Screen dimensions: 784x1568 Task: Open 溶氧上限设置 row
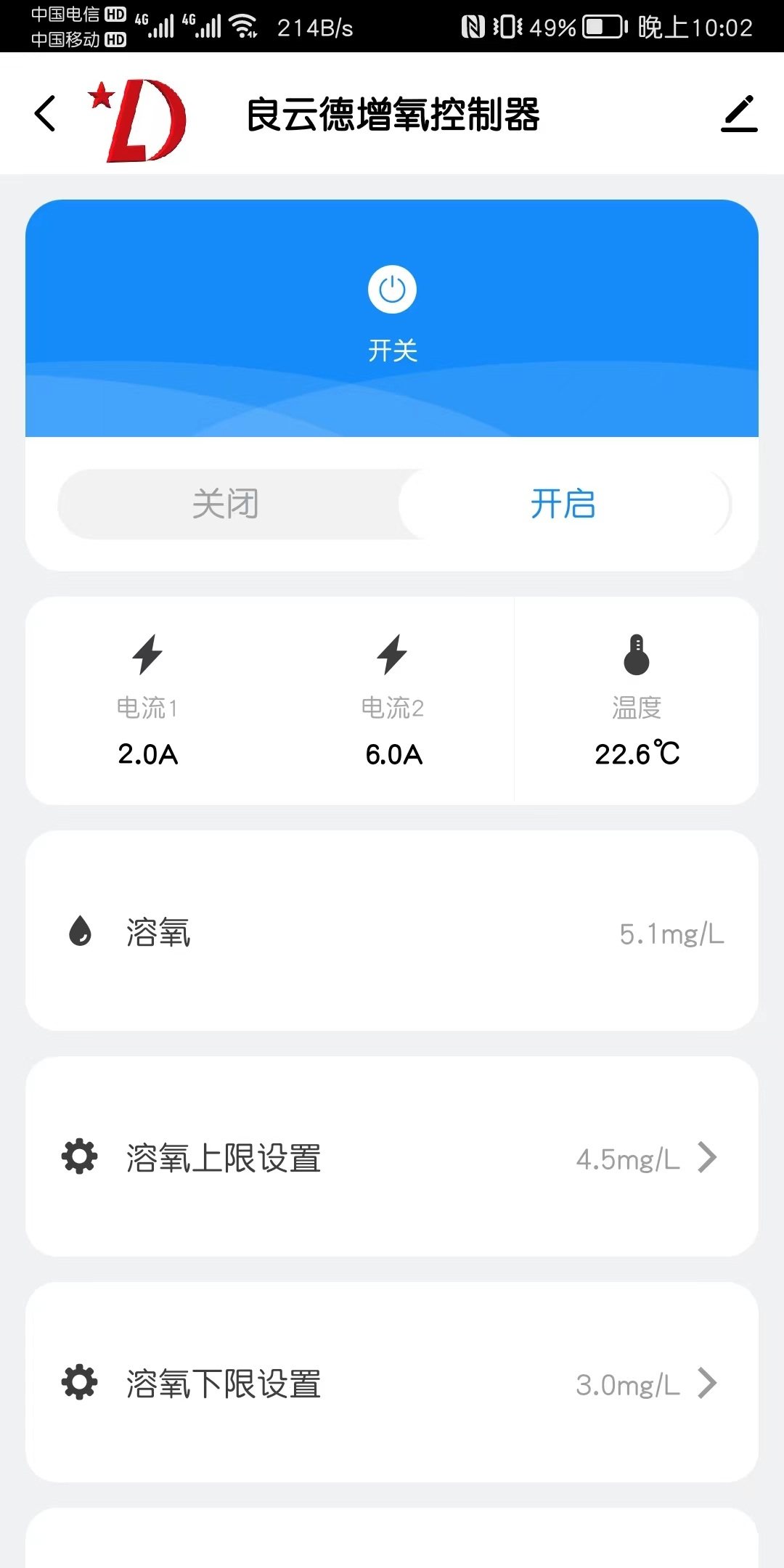(x=392, y=1156)
